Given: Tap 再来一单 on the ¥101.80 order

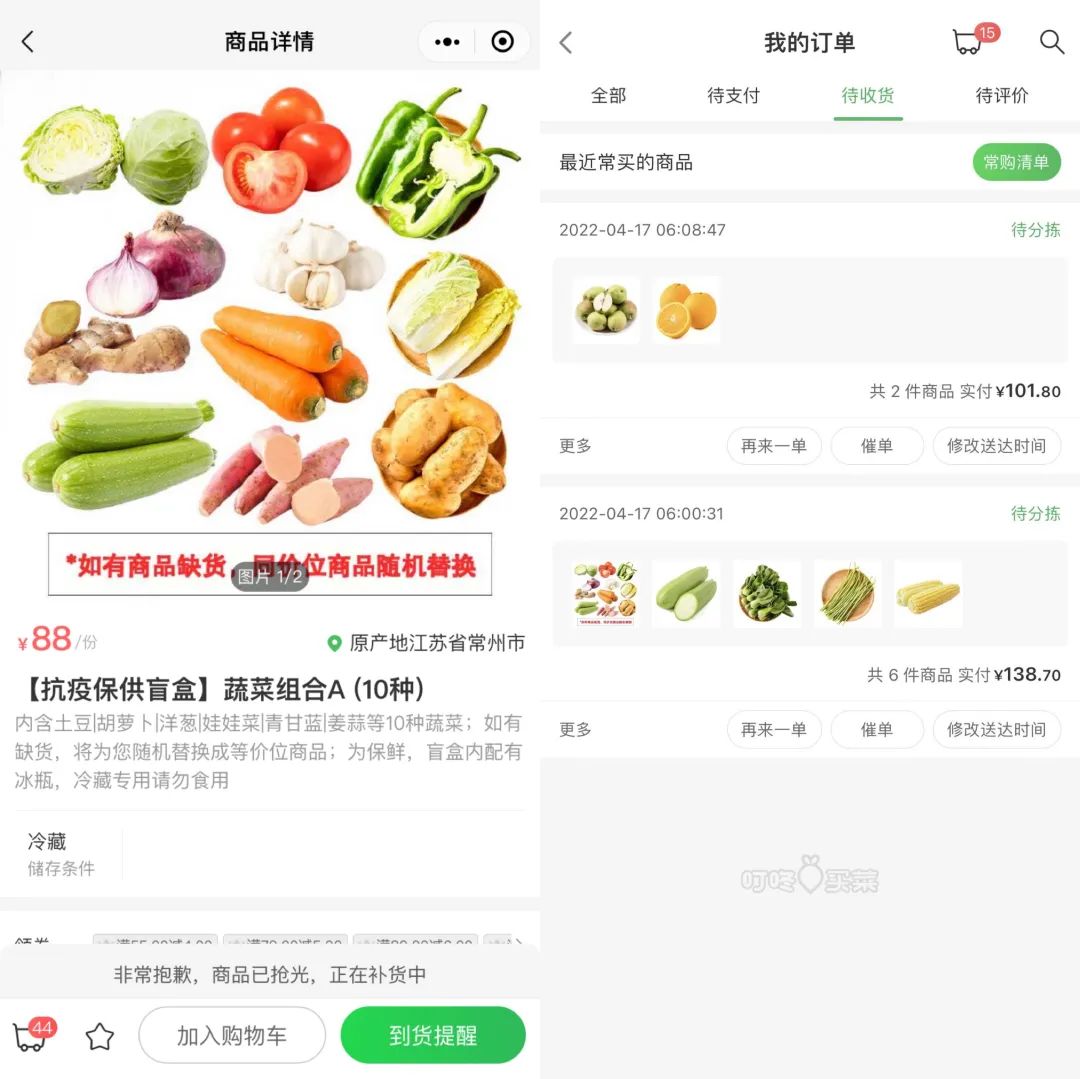Looking at the screenshot, I should 774,446.
